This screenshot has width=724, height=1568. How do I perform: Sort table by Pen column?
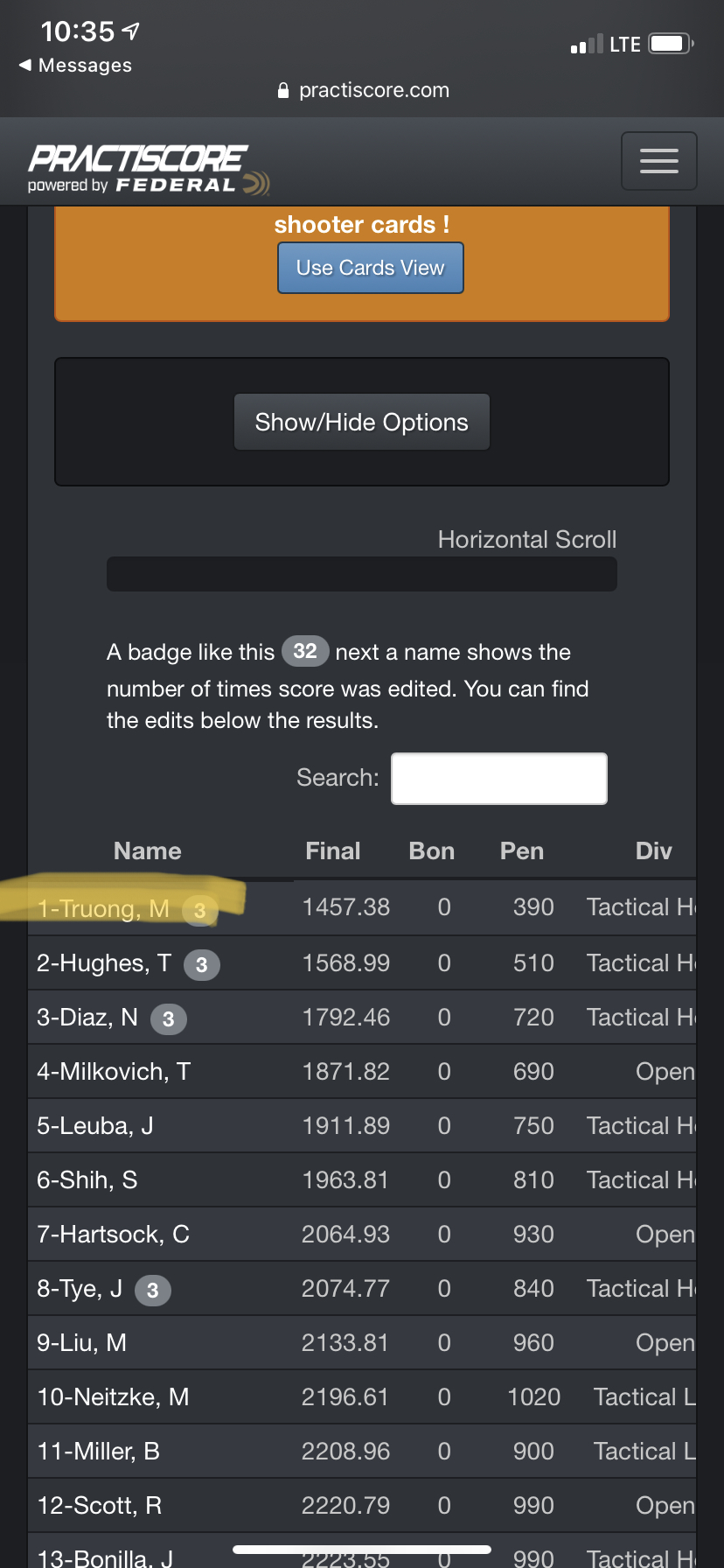522,850
